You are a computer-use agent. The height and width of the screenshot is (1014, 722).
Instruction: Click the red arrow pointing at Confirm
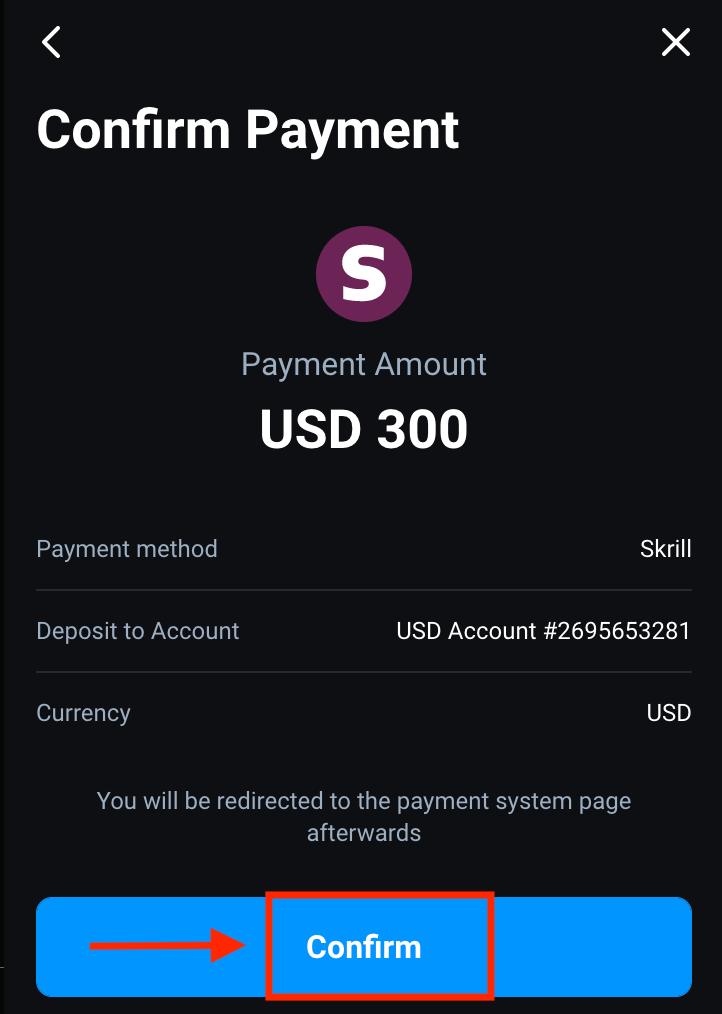tap(170, 944)
